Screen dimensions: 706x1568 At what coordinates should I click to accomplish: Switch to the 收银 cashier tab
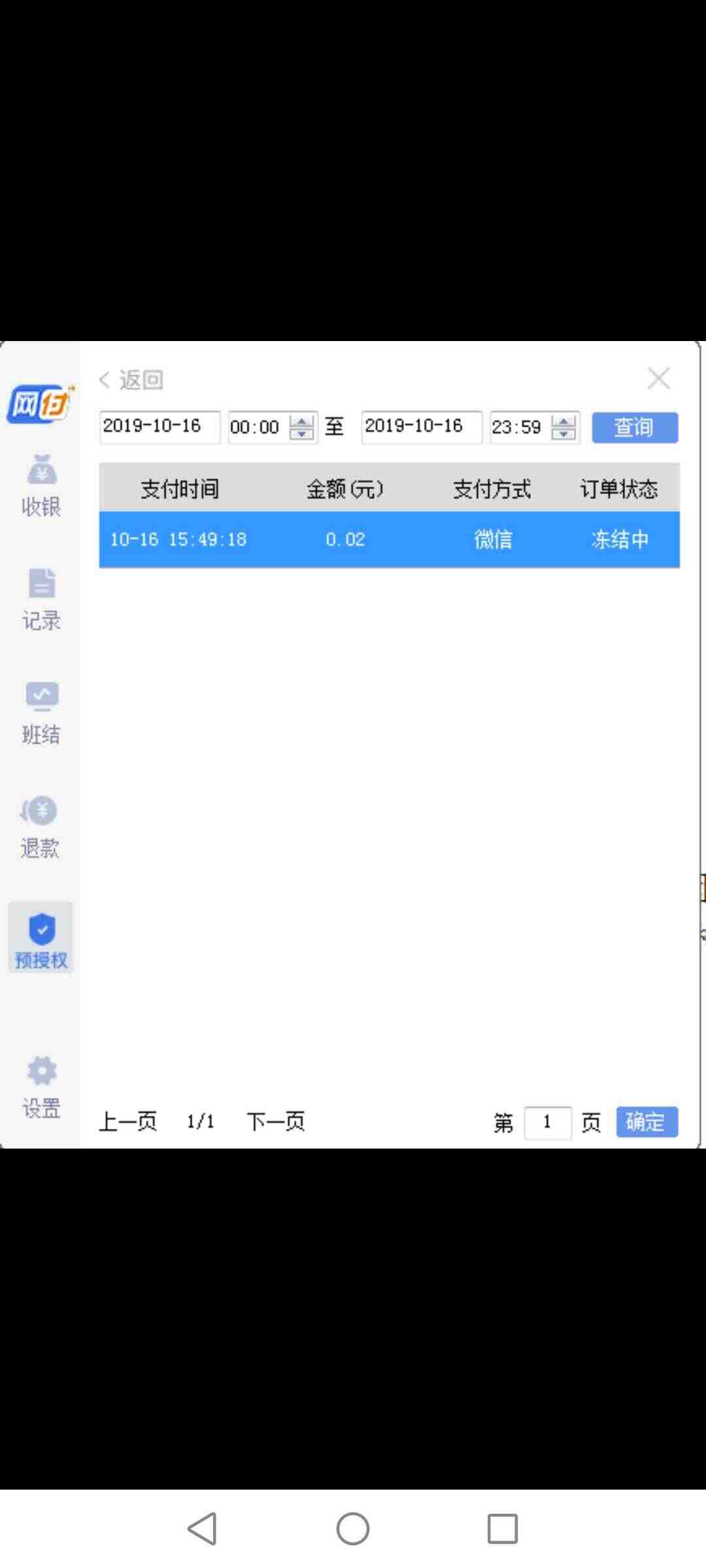(41, 486)
